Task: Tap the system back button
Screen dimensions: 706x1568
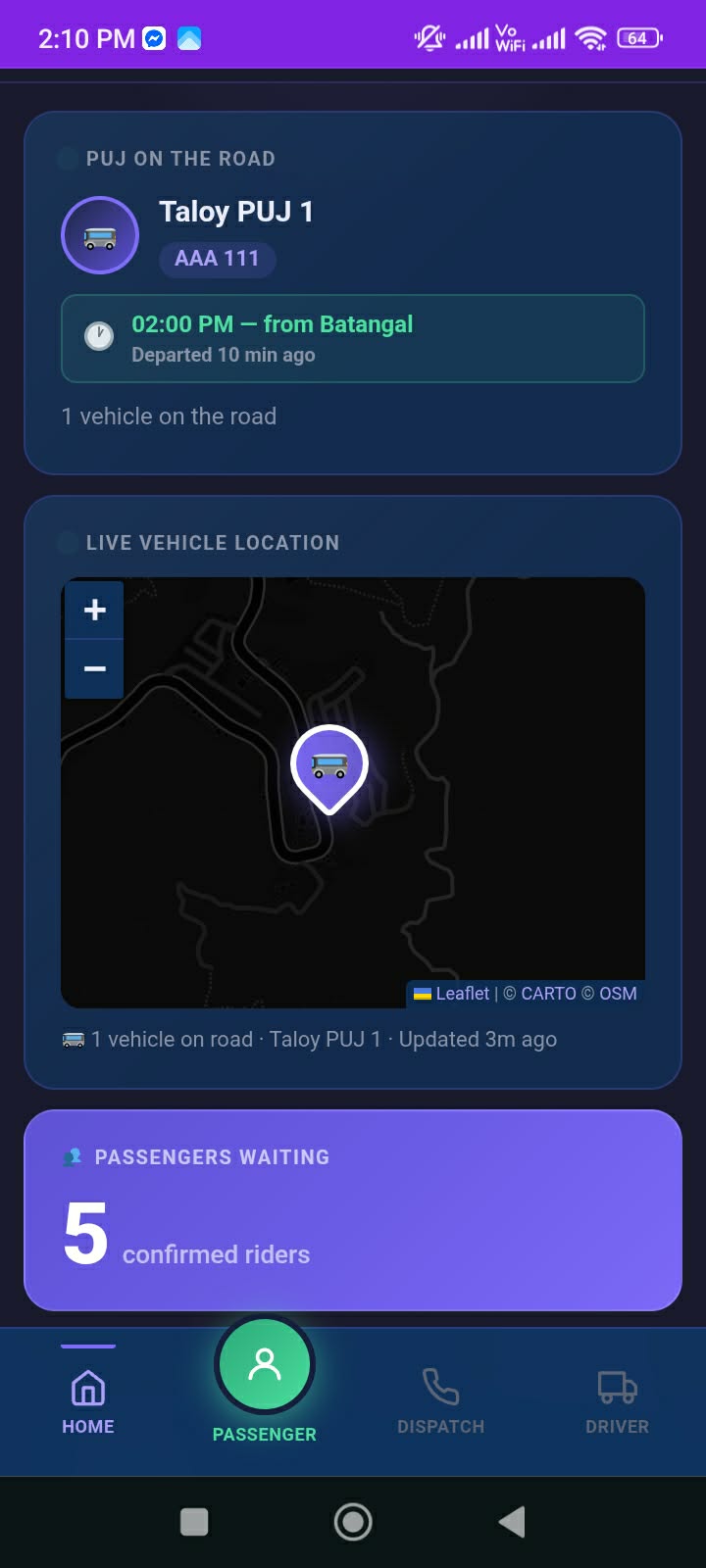Action: [512, 1522]
